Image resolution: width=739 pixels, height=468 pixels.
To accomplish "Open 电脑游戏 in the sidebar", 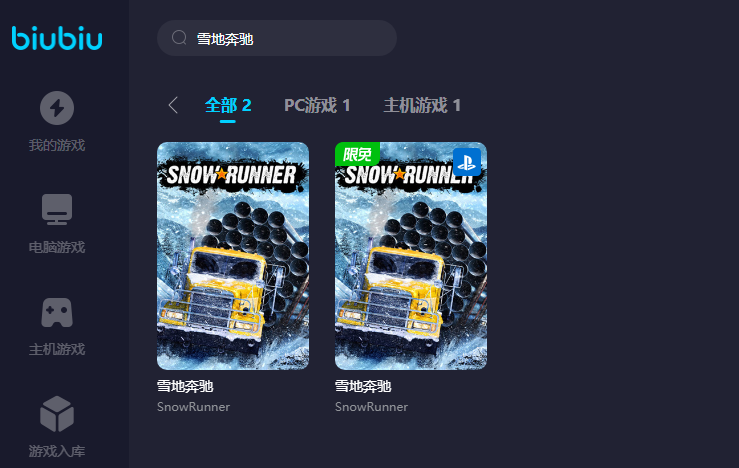I will (57, 223).
